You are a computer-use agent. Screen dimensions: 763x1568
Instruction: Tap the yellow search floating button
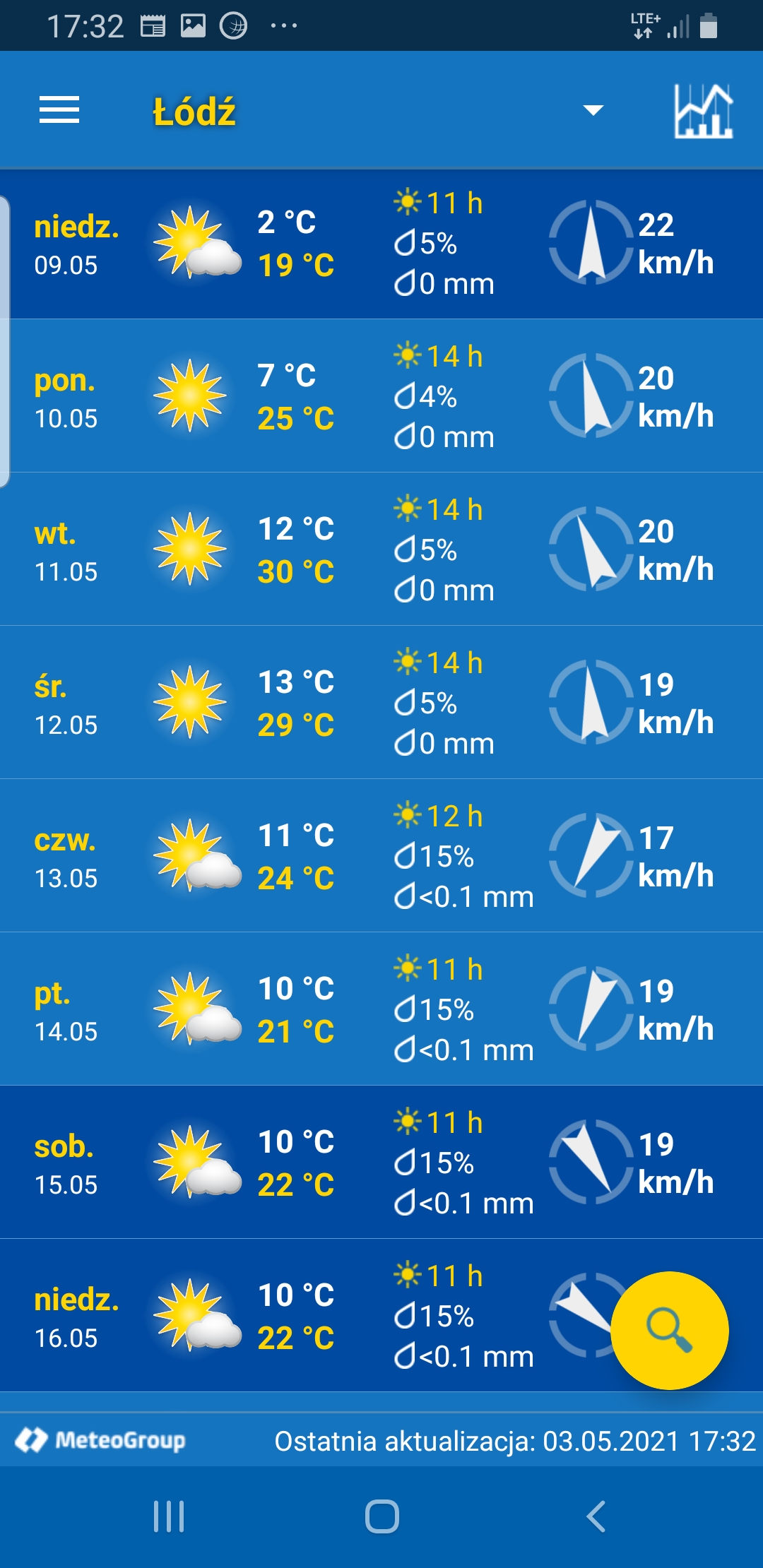pos(669,1330)
